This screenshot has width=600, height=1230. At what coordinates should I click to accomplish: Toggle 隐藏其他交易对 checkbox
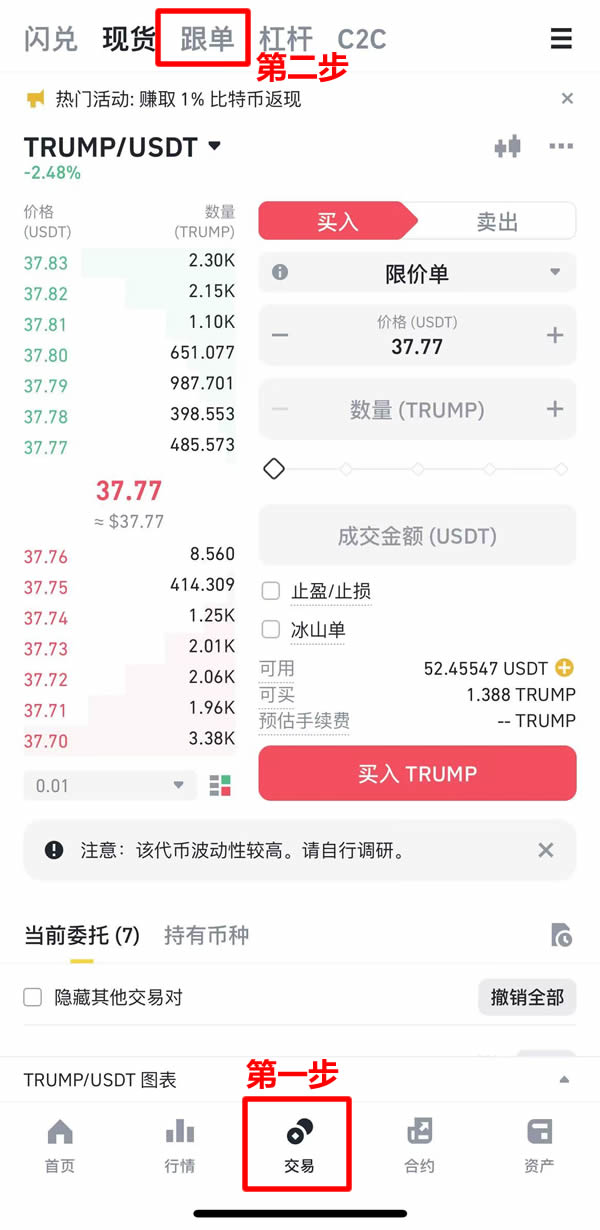[x=33, y=997]
